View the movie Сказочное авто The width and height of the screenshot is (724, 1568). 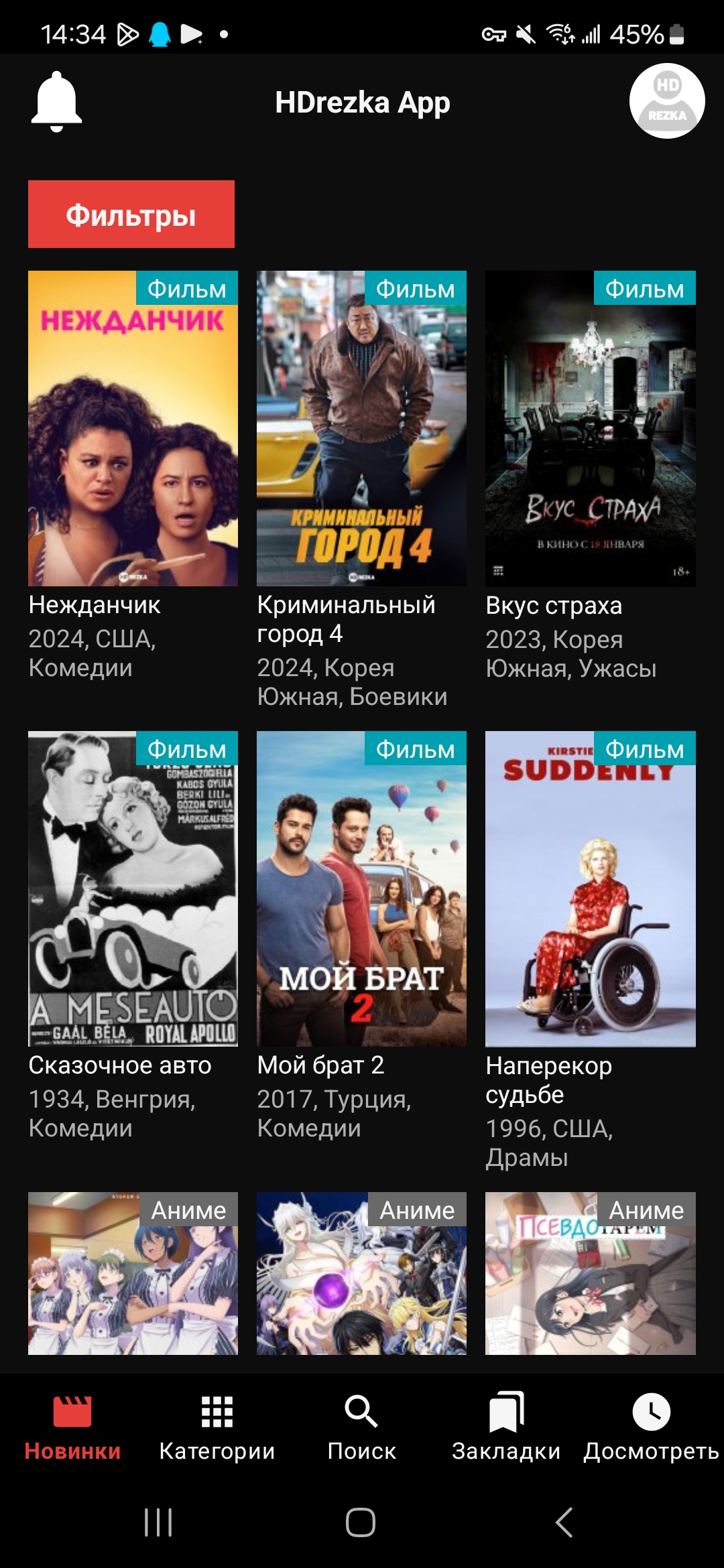coord(133,889)
